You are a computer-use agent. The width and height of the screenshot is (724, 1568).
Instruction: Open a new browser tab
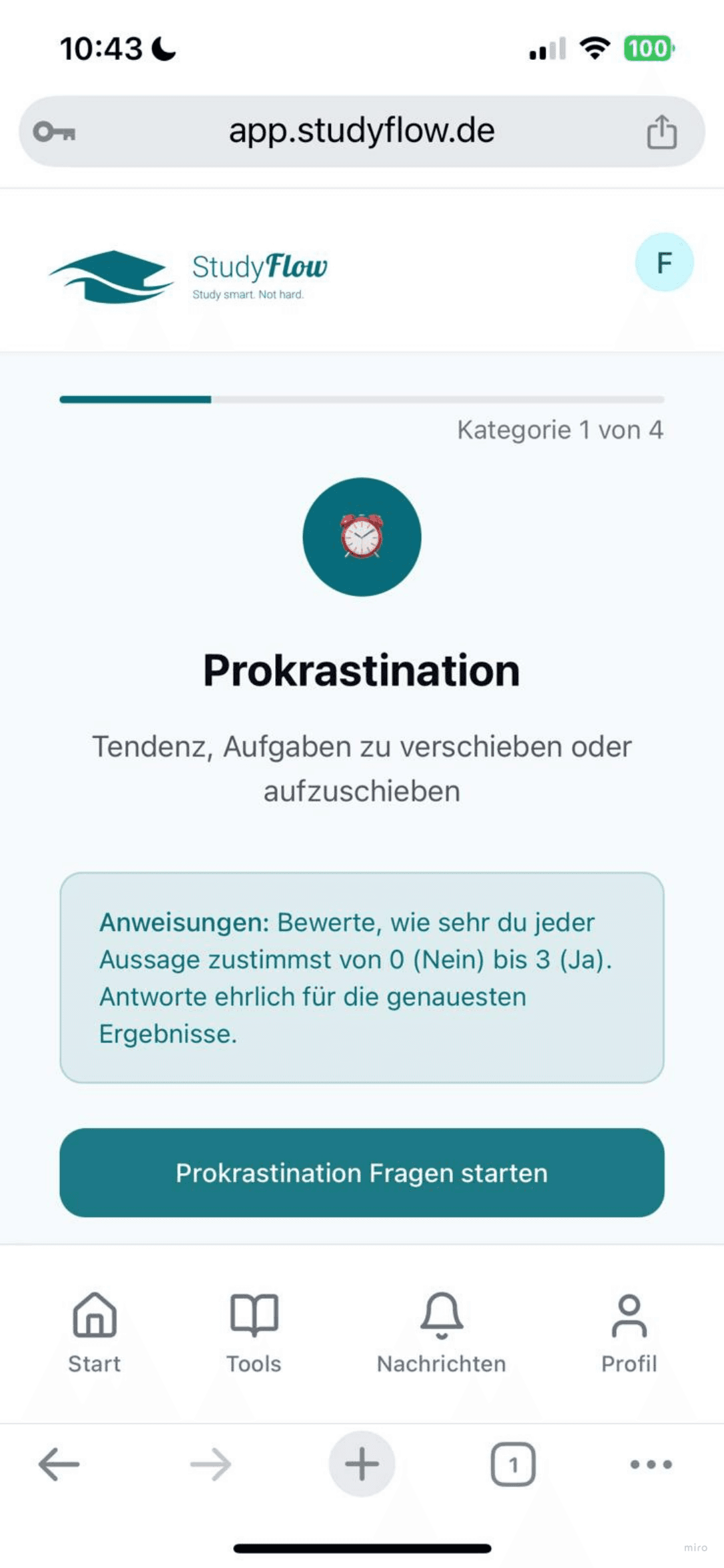click(362, 1464)
